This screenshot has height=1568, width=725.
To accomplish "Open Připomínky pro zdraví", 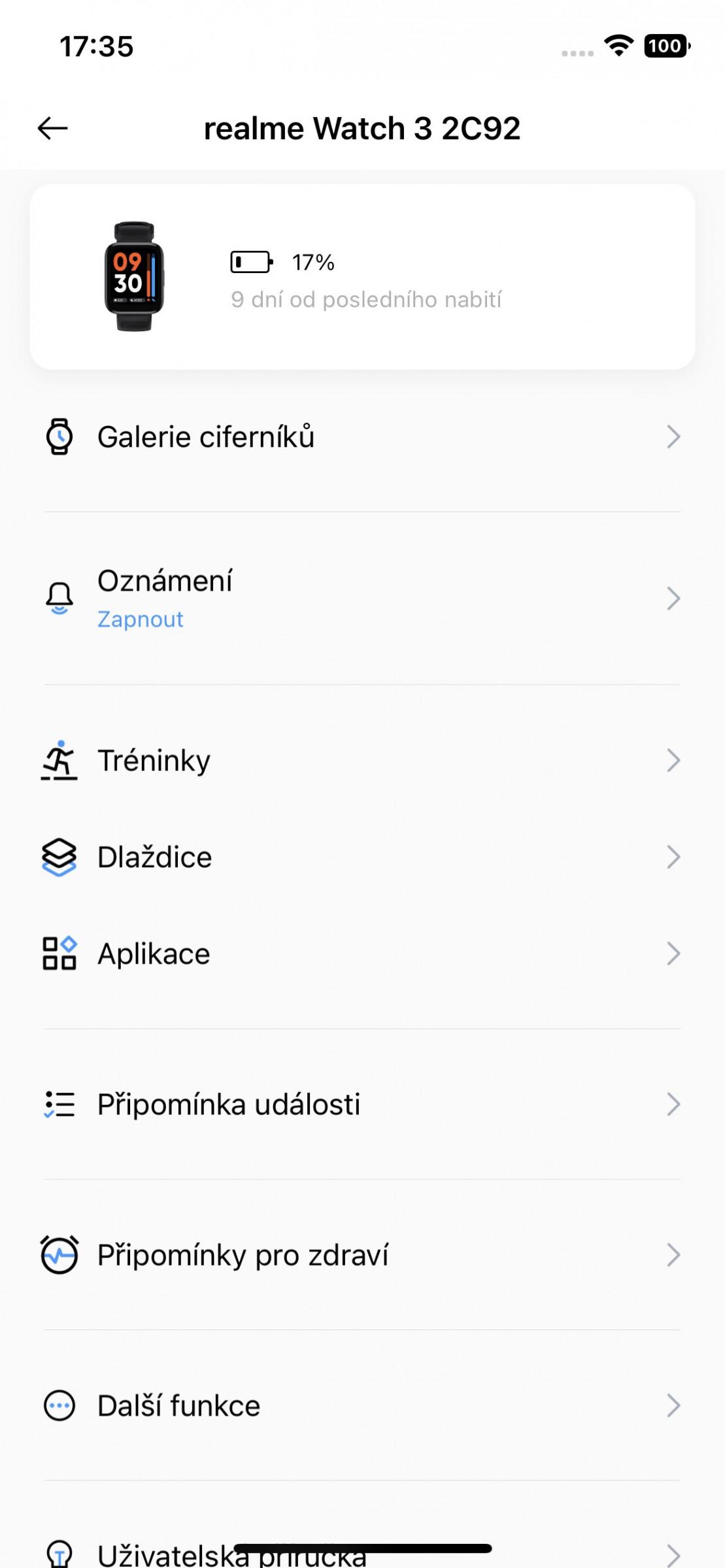I will click(x=362, y=1255).
